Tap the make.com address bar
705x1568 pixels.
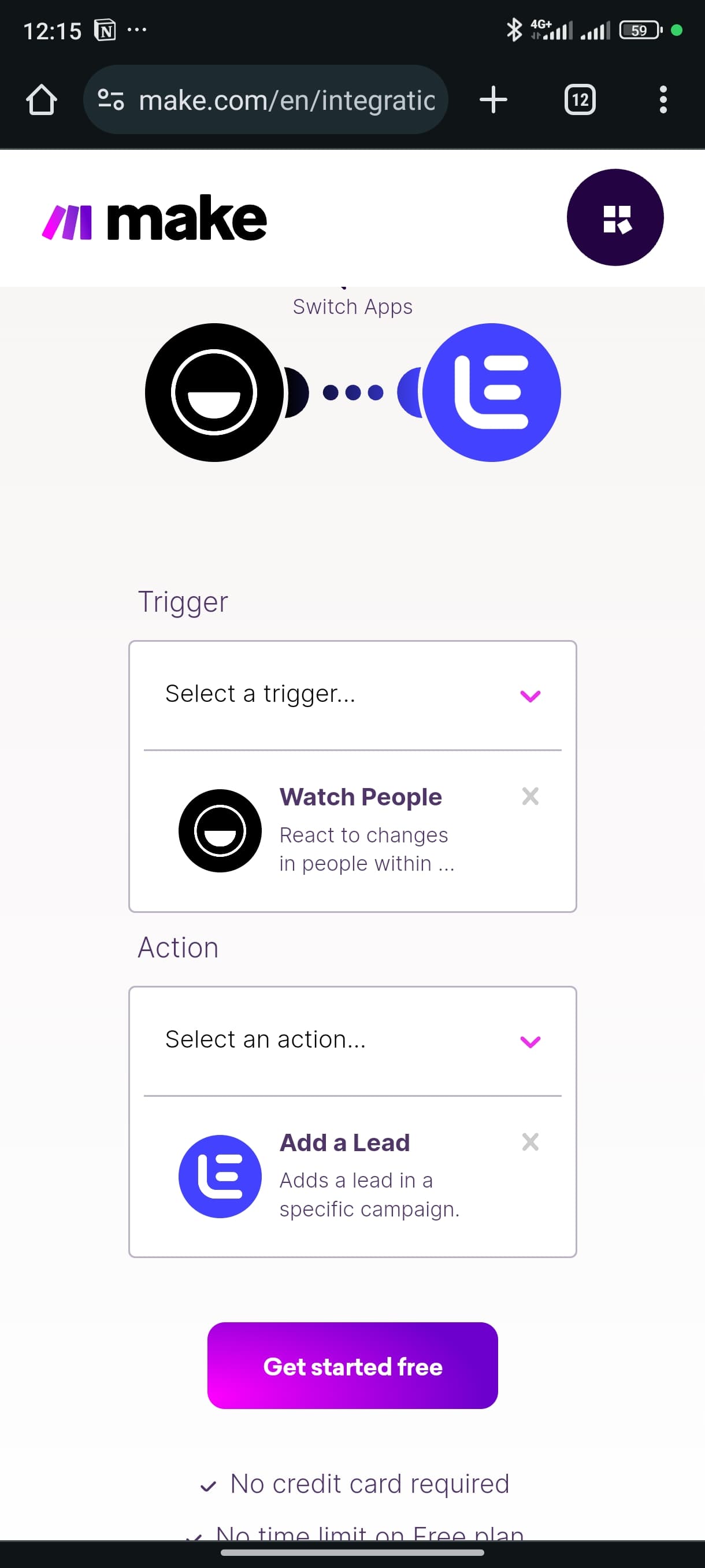pyautogui.click(x=266, y=100)
